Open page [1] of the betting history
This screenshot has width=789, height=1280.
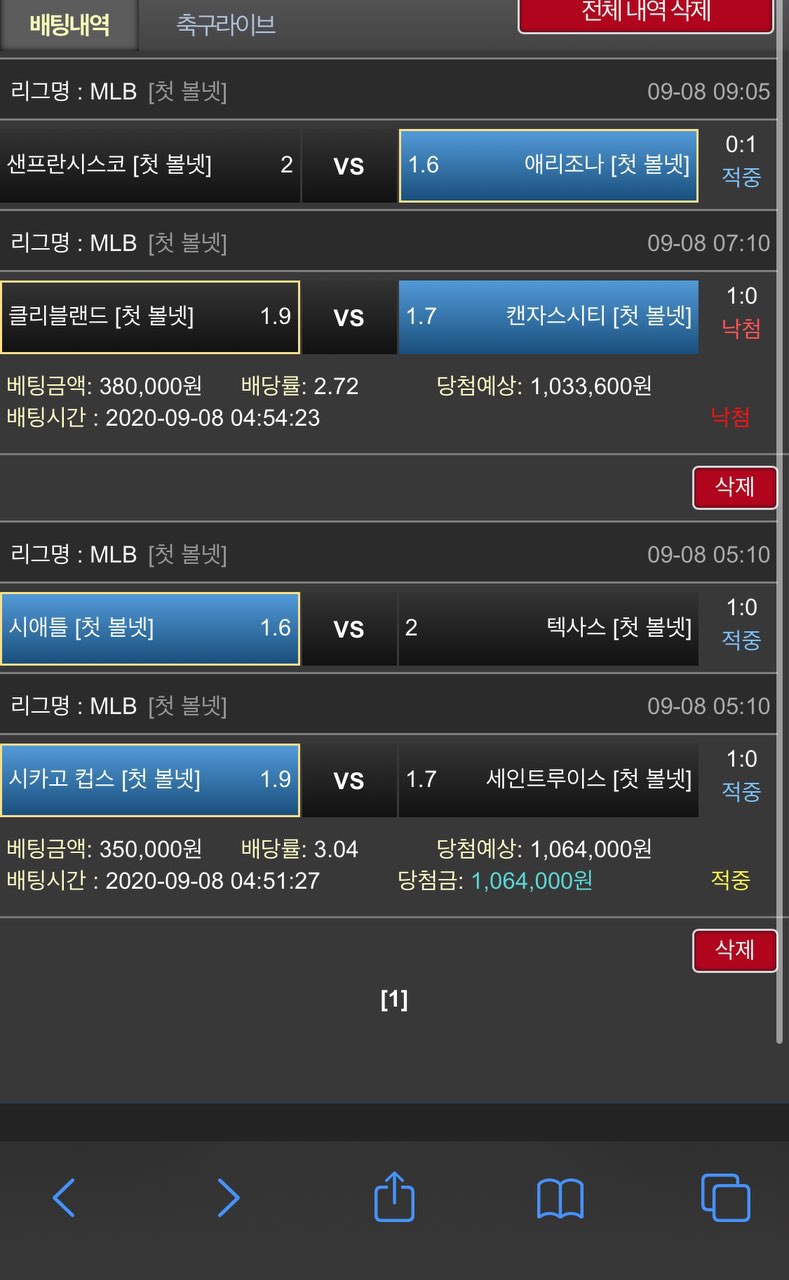pyautogui.click(x=394, y=999)
